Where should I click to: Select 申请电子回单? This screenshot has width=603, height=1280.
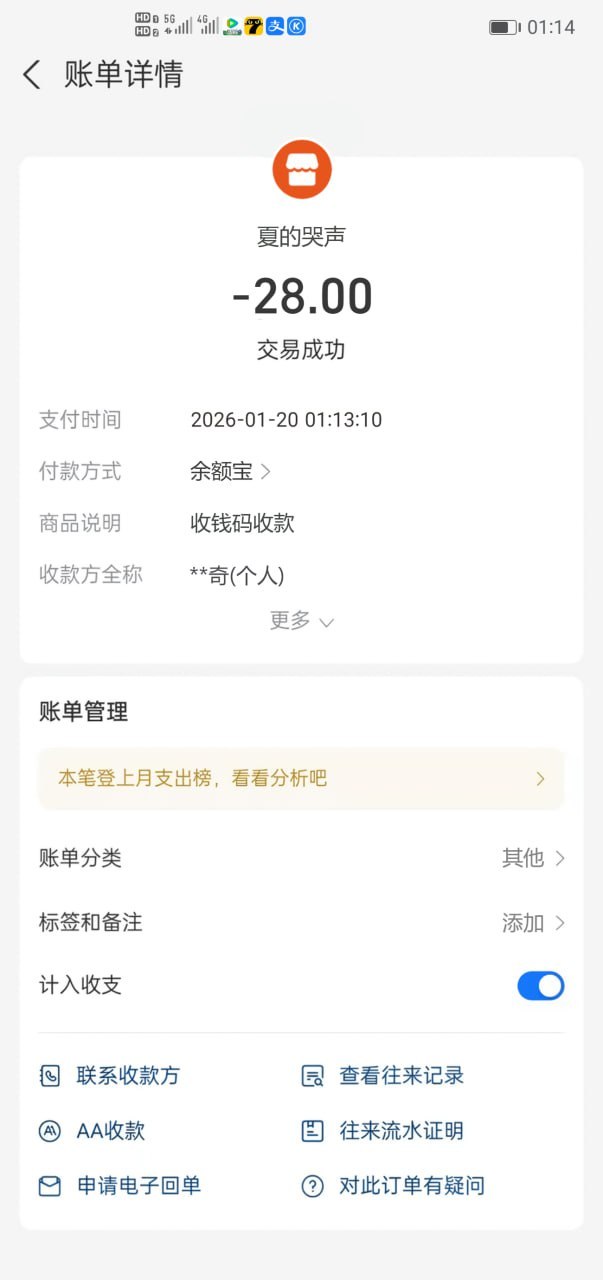click(120, 1186)
